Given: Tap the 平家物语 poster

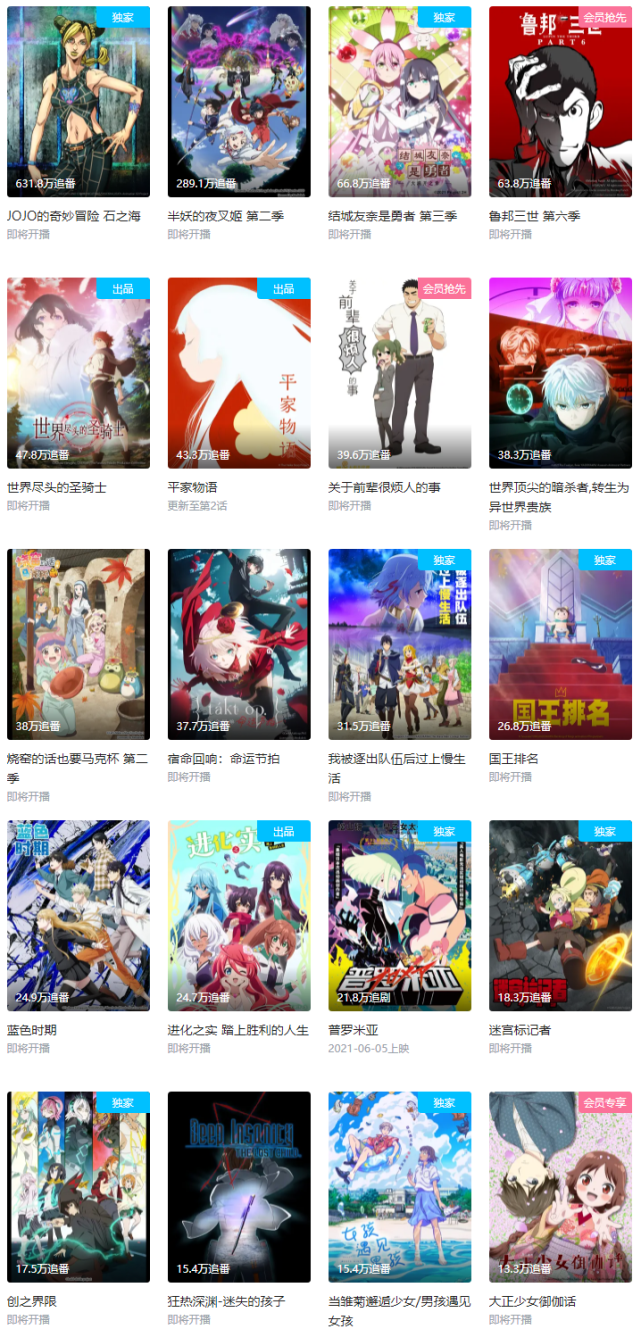Looking at the screenshot, I should pos(239,372).
